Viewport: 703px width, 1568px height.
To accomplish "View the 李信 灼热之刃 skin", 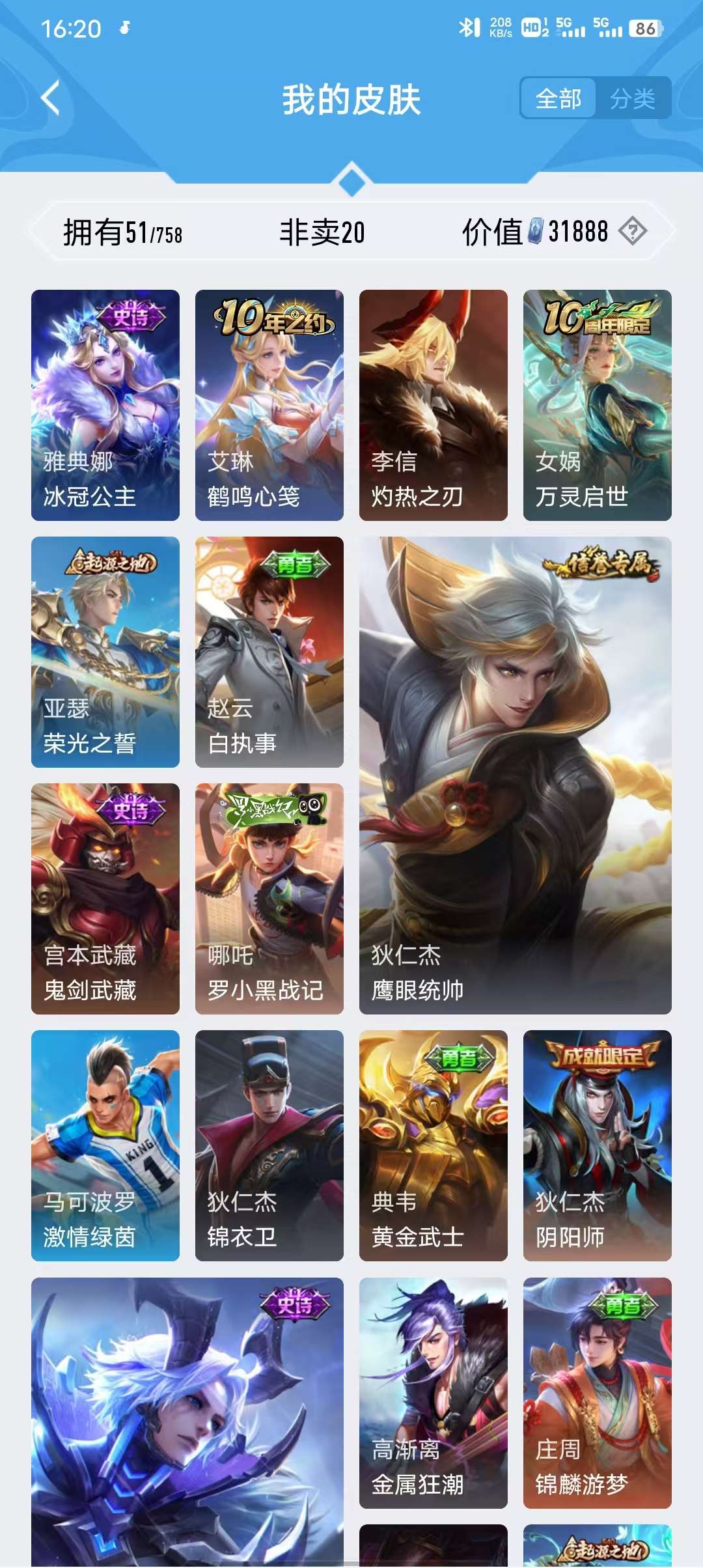I will (434, 405).
